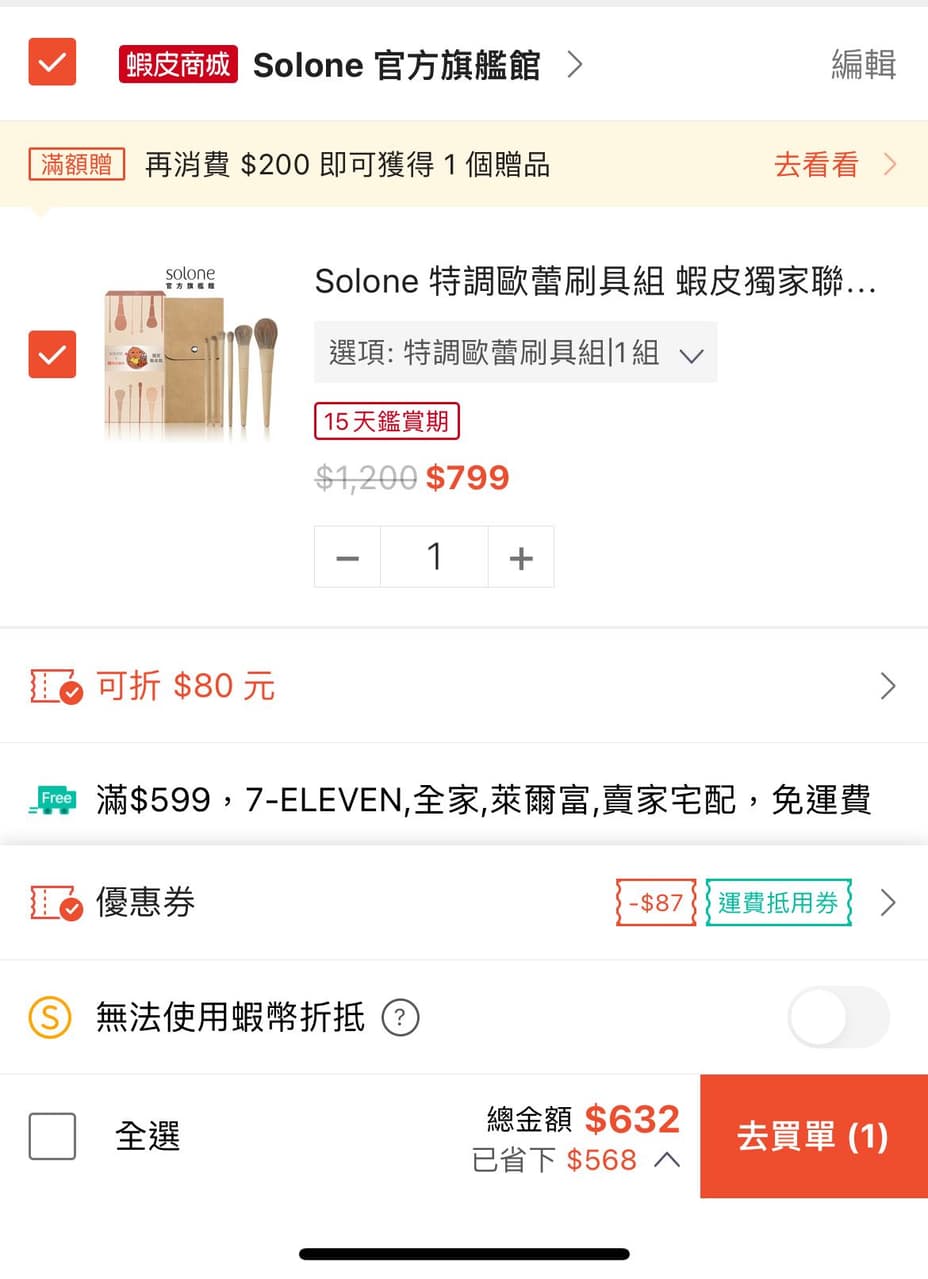The height and width of the screenshot is (1279, 928).
Task: Open 去看看 to view the gift promotion
Action: (815, 164)
